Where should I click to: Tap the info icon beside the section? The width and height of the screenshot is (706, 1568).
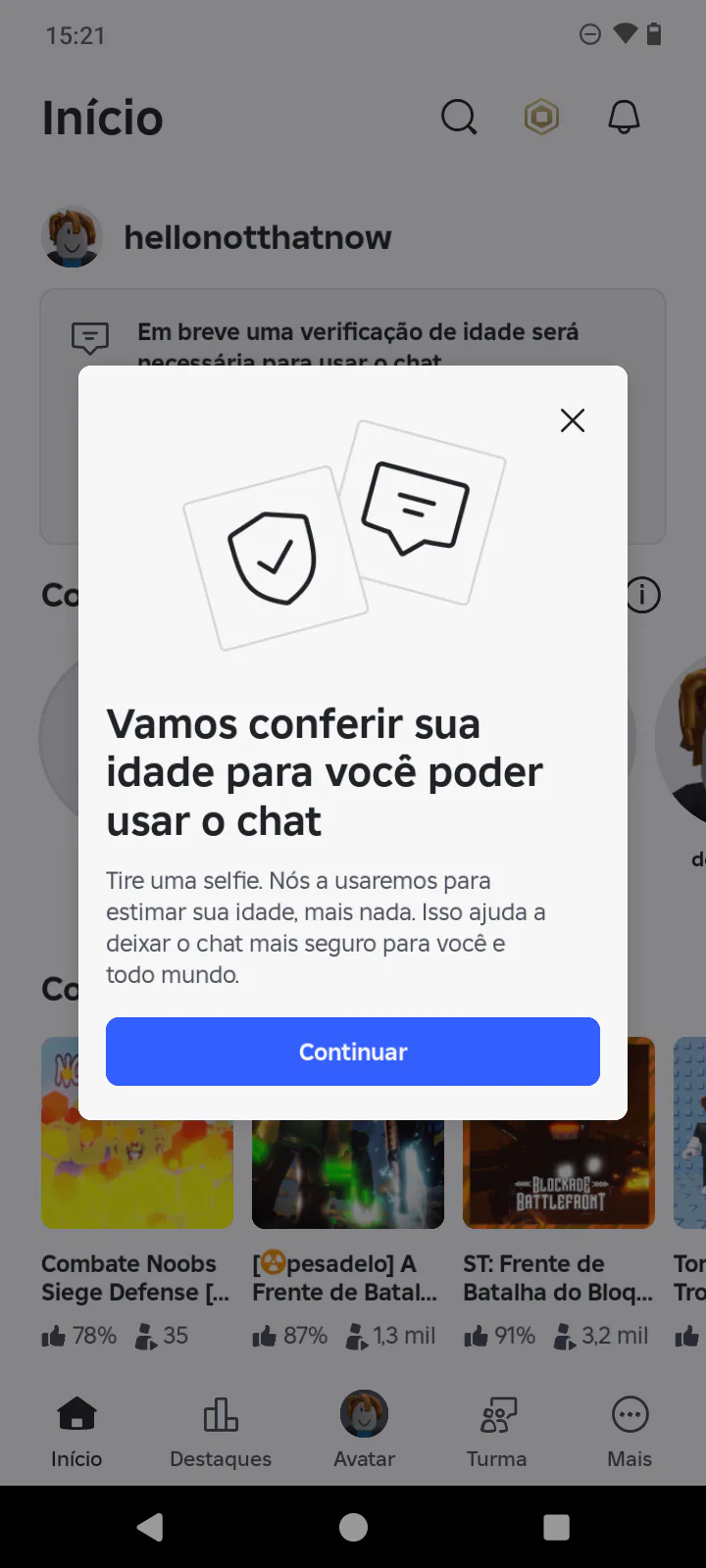point(643,595)
